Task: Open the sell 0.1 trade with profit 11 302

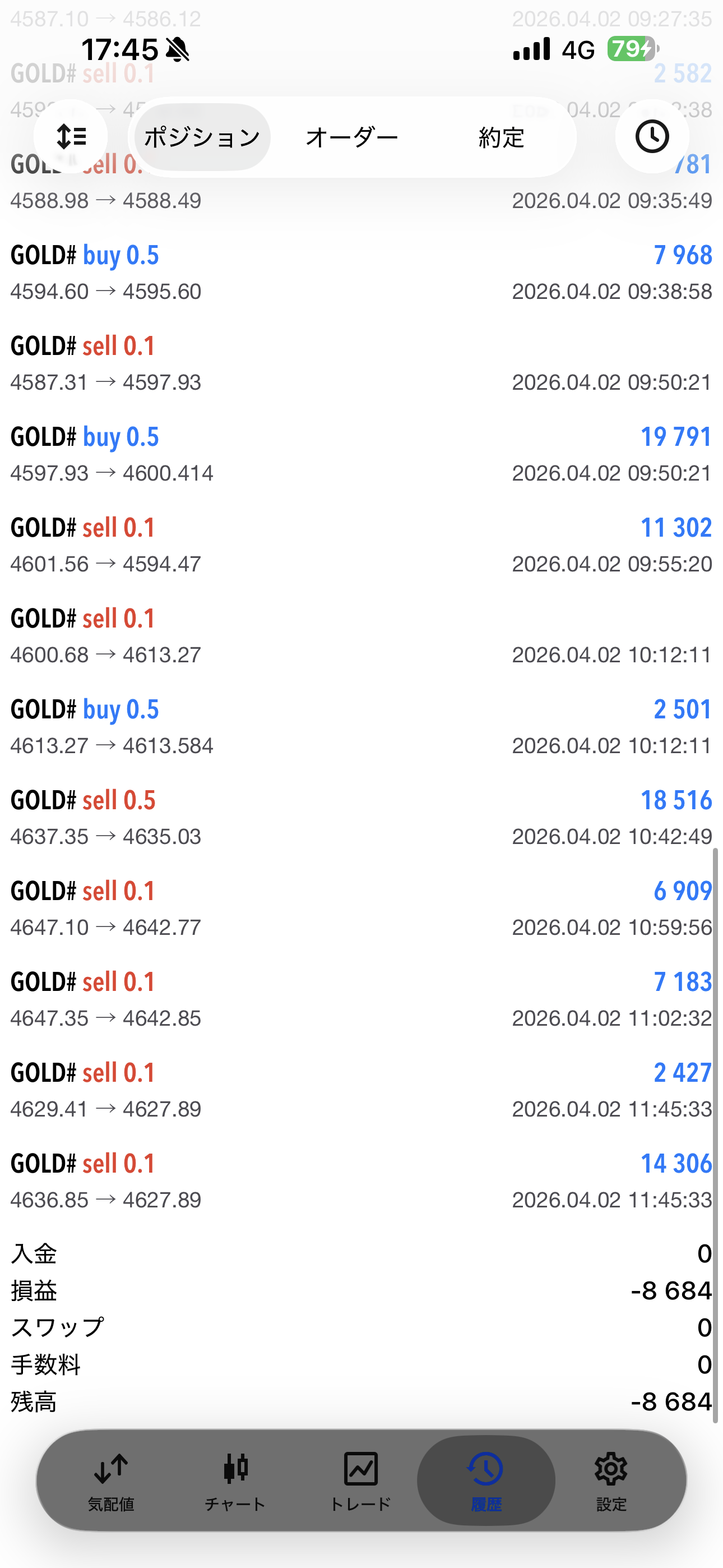Action: pos(361,546)
